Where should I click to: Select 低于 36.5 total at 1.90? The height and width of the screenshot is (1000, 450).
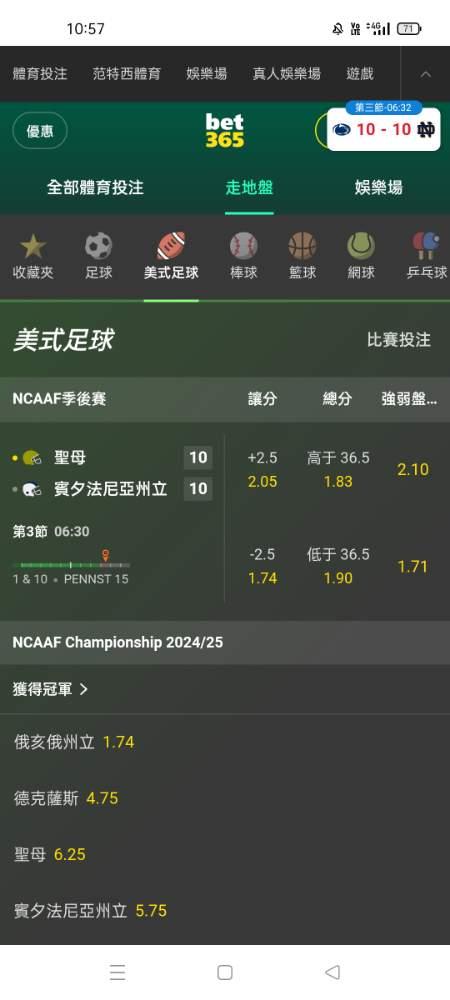click(338, 566)
